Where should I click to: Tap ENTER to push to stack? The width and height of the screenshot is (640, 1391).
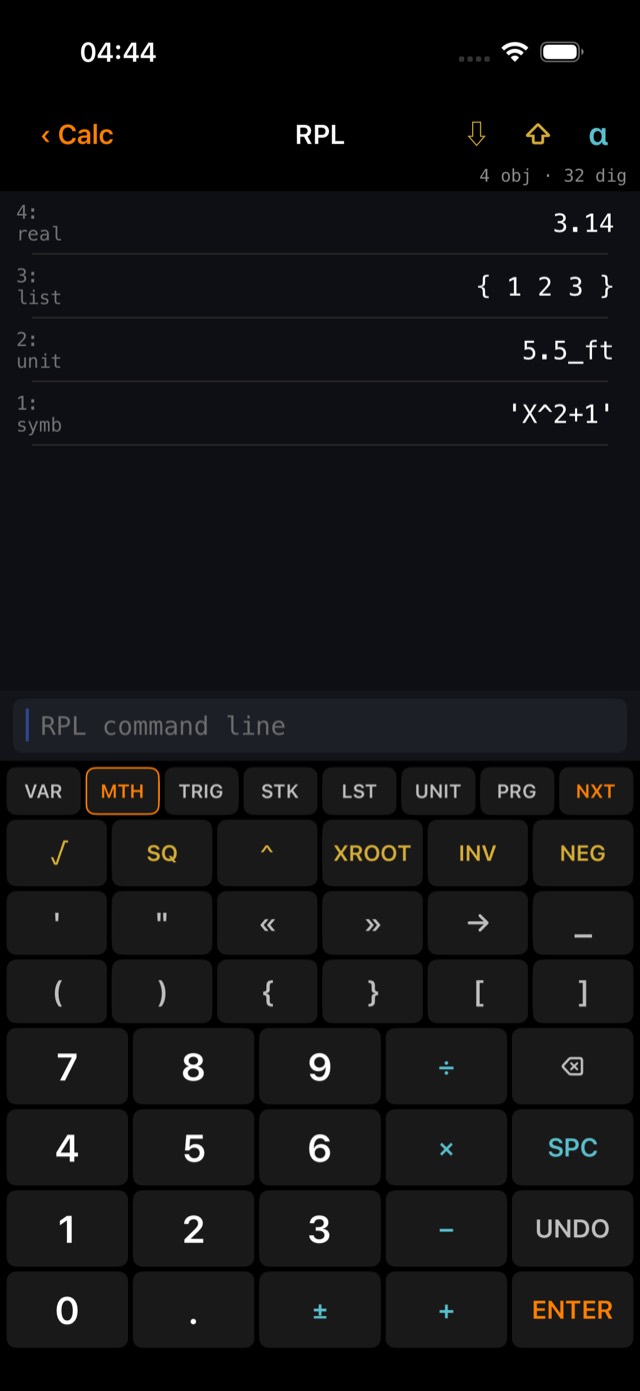[572, 1310]
